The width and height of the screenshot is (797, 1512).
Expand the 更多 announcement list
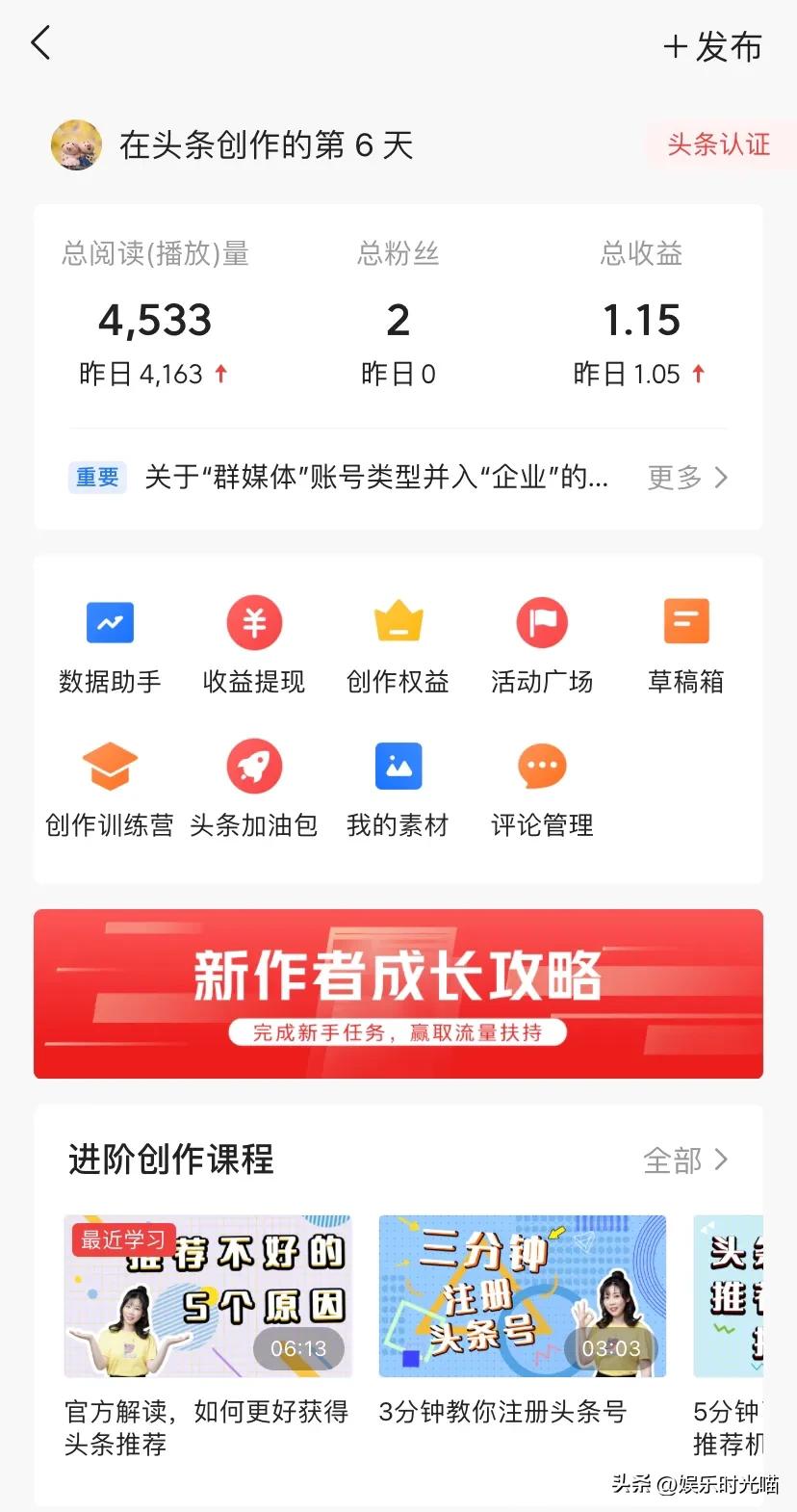[686, 479]
